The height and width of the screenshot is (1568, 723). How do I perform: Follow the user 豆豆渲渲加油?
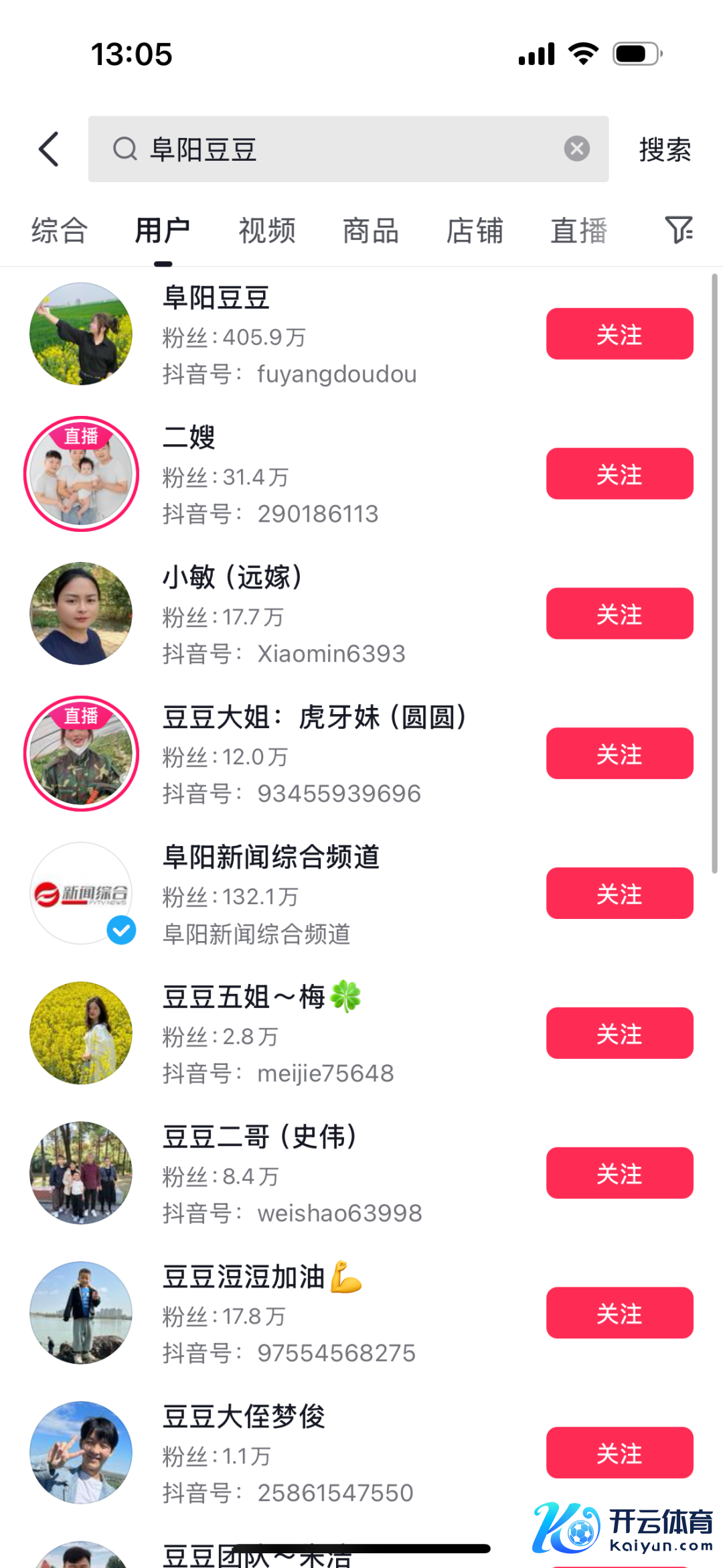click(x=619, y=1313)
